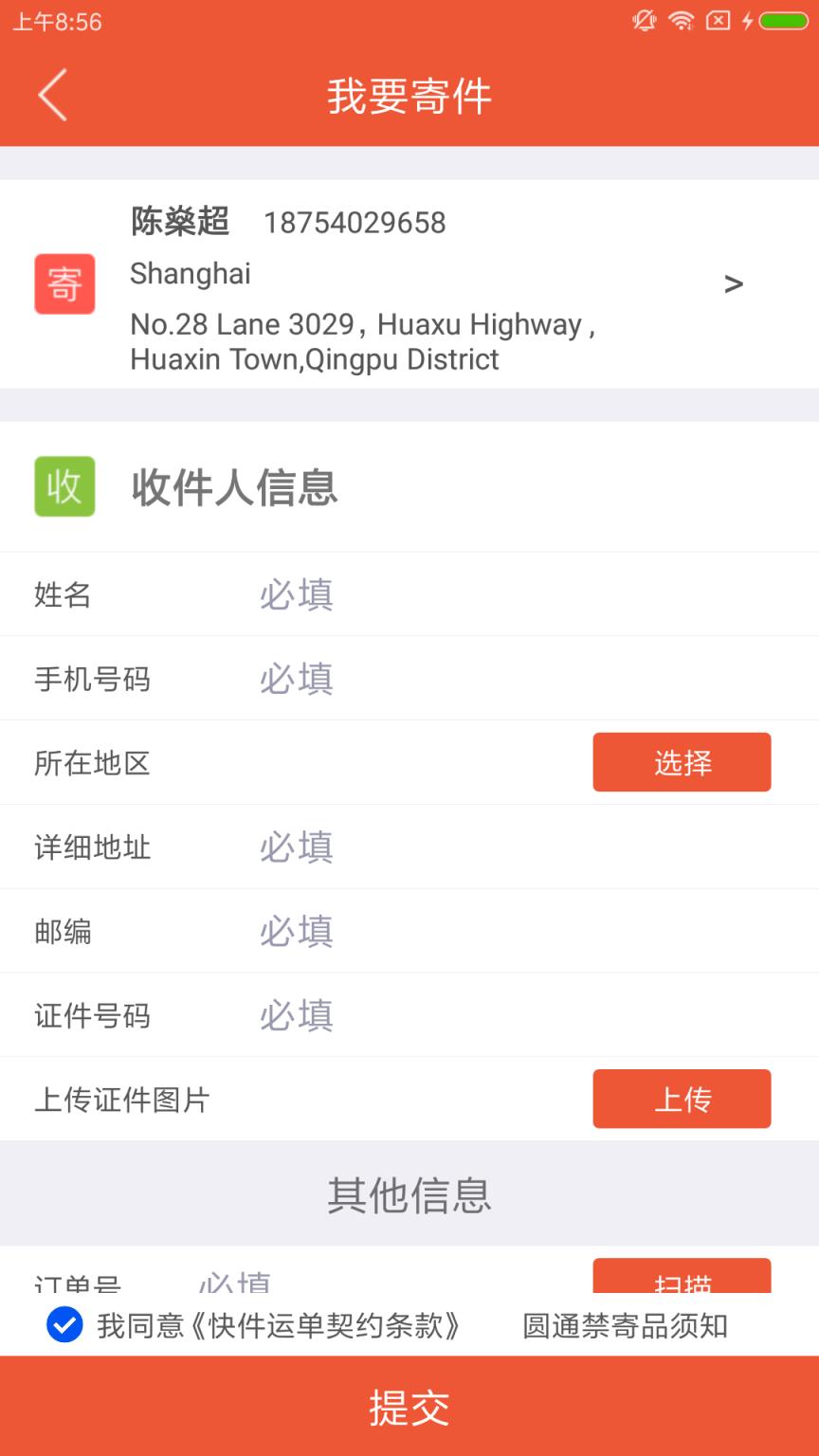The image size is (819, 1456).
Task: Open 圆通禁寄品须知 notice
Action: click(x=625, y=1325)
